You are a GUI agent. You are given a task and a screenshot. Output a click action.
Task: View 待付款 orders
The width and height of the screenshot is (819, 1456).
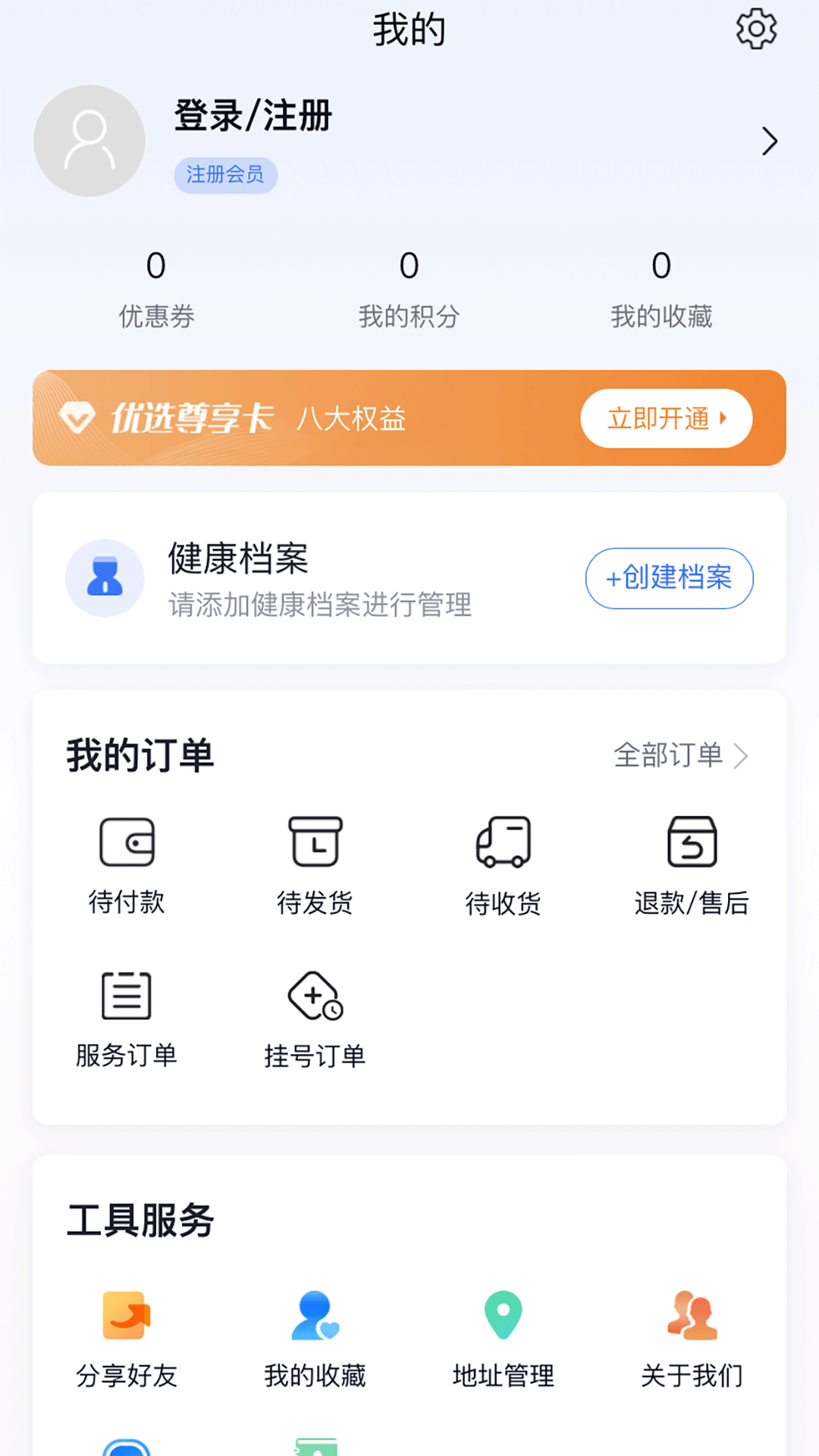tap(127, 866)
